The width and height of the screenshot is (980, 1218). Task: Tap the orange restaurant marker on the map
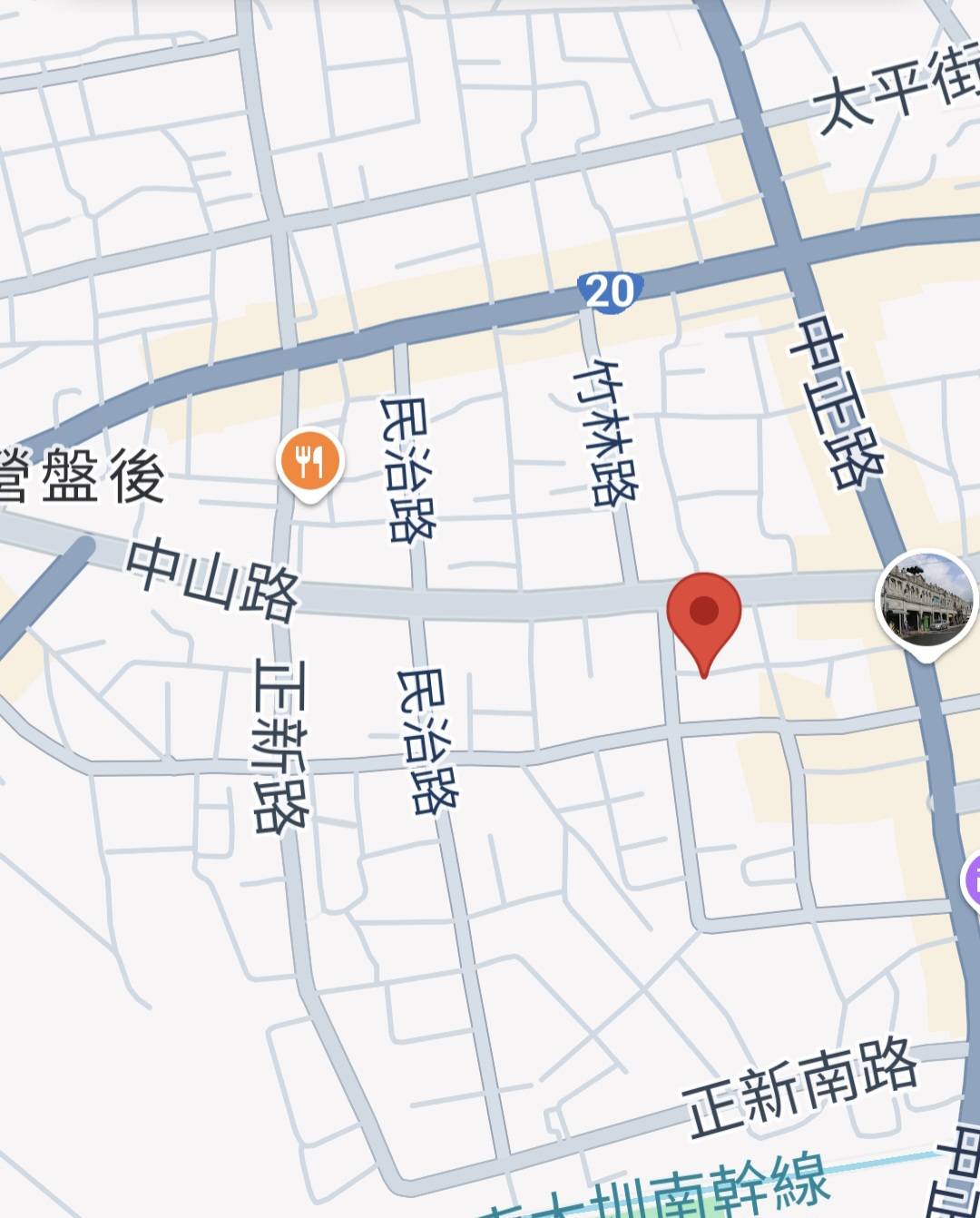coord(309,462)
